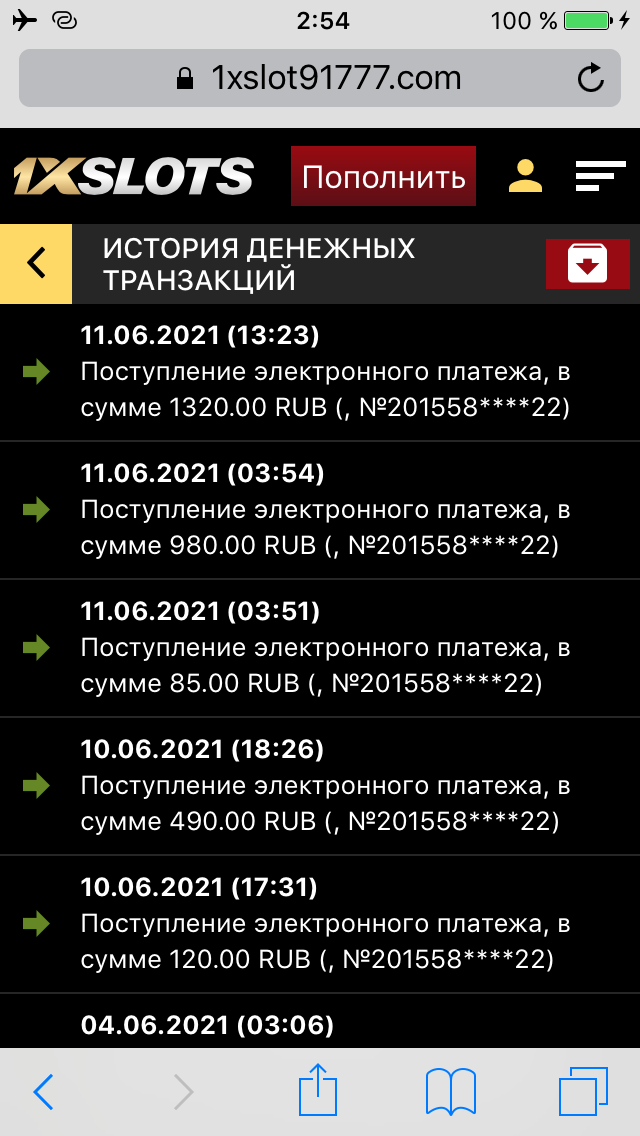640x1136 pixels.
Task: Open the hamburger menu
Action: [600, 176]
